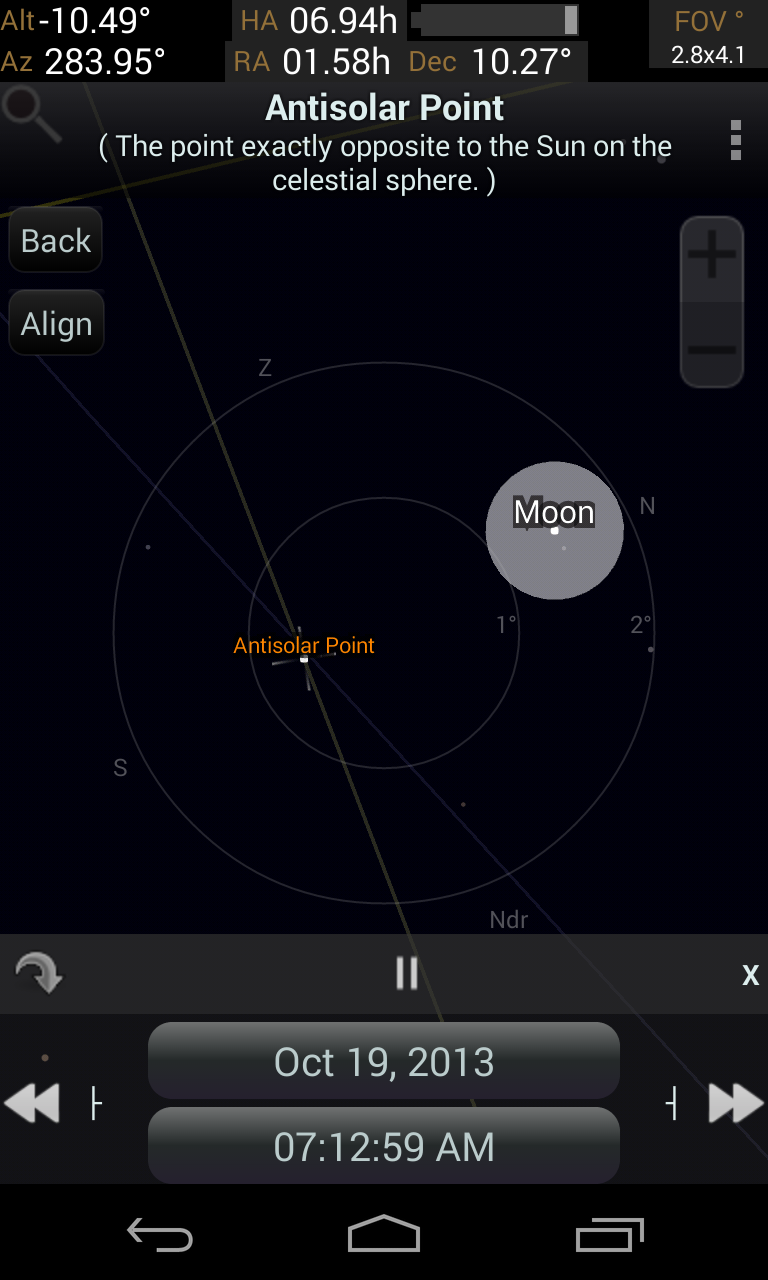Change the date Oct 19, 2013
The image size is (768, 1280).
pos(384,1061)
